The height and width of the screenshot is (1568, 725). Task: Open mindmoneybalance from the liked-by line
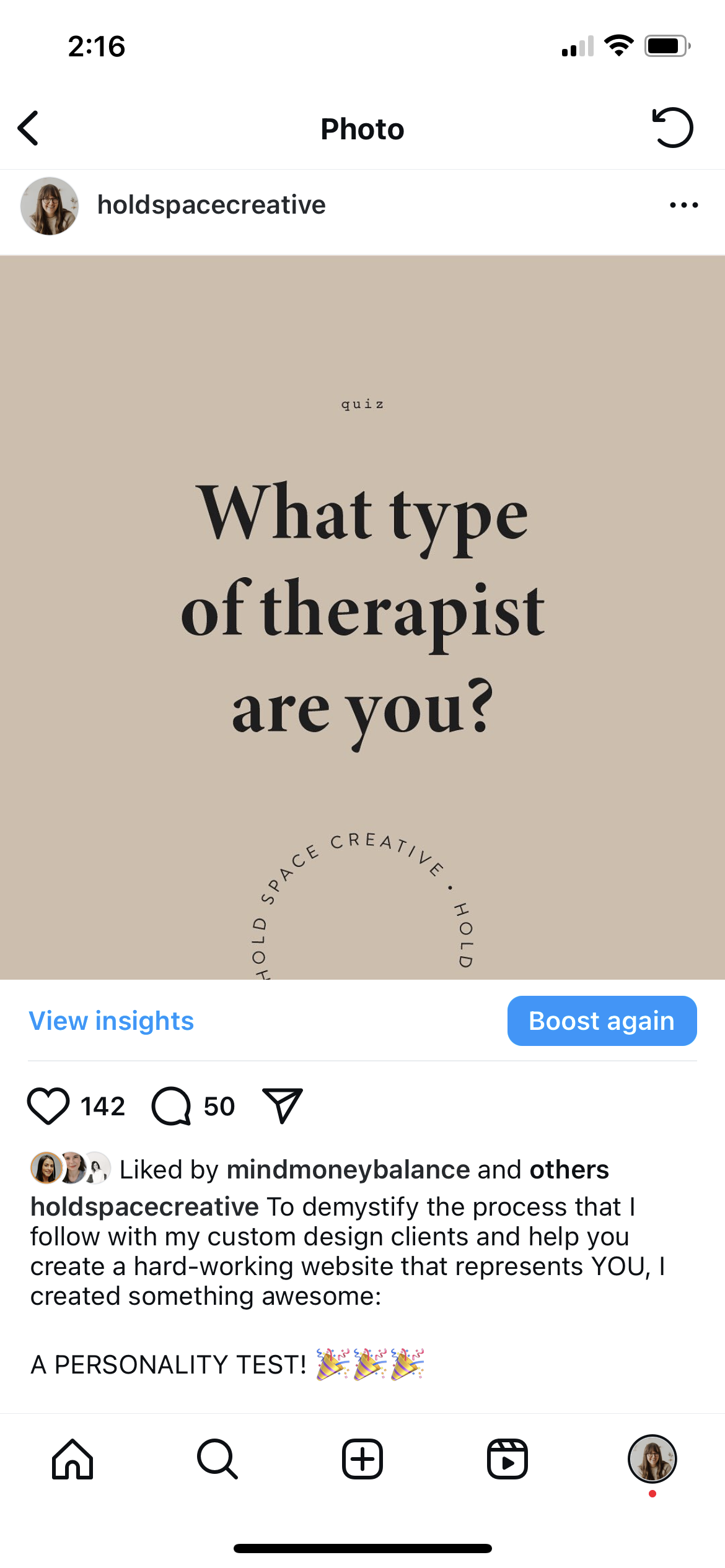pyautogui.click(x=348, y=1169)
